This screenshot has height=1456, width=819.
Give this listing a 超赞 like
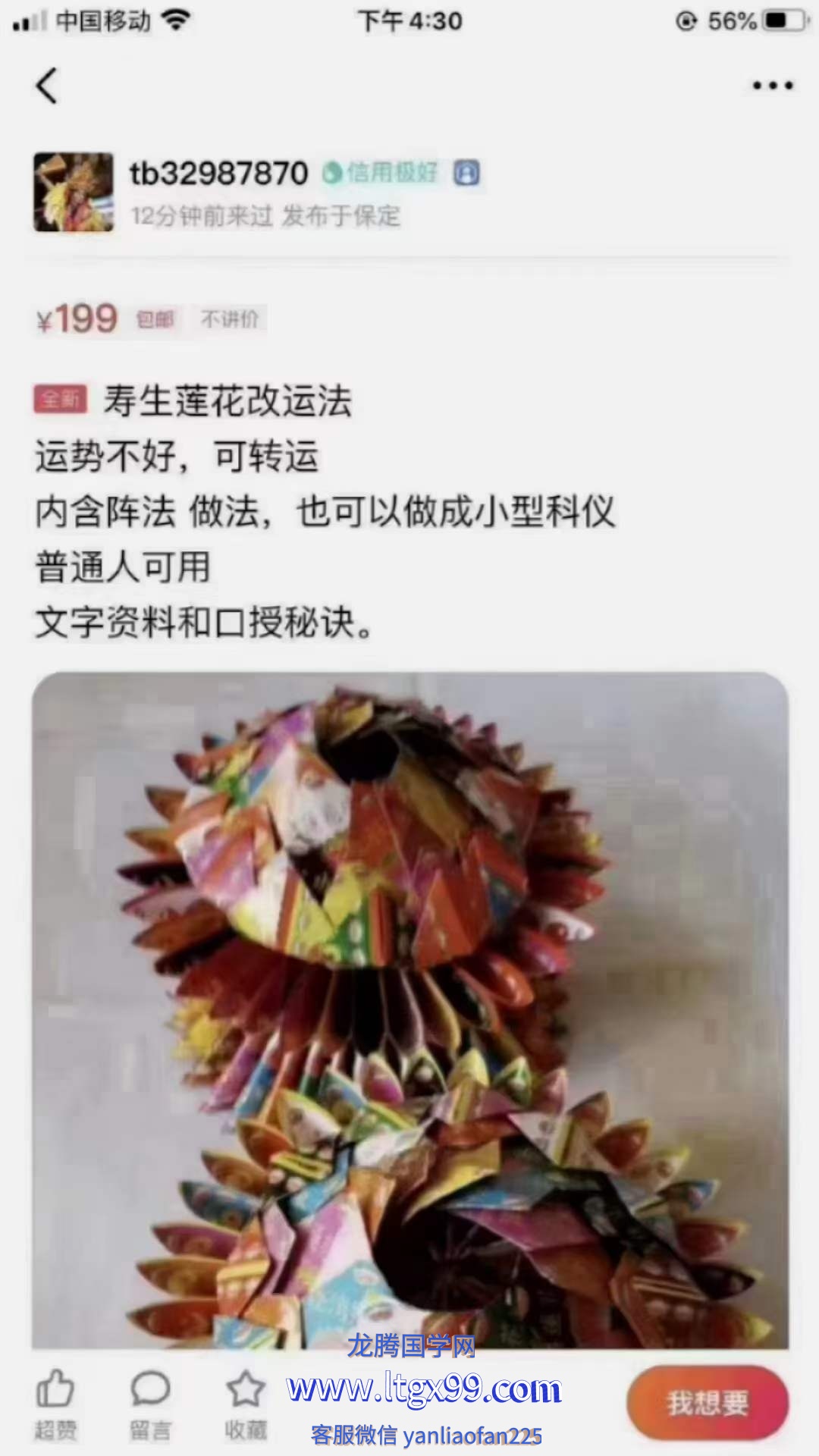pyautogui.click(x=55, y=1403)
